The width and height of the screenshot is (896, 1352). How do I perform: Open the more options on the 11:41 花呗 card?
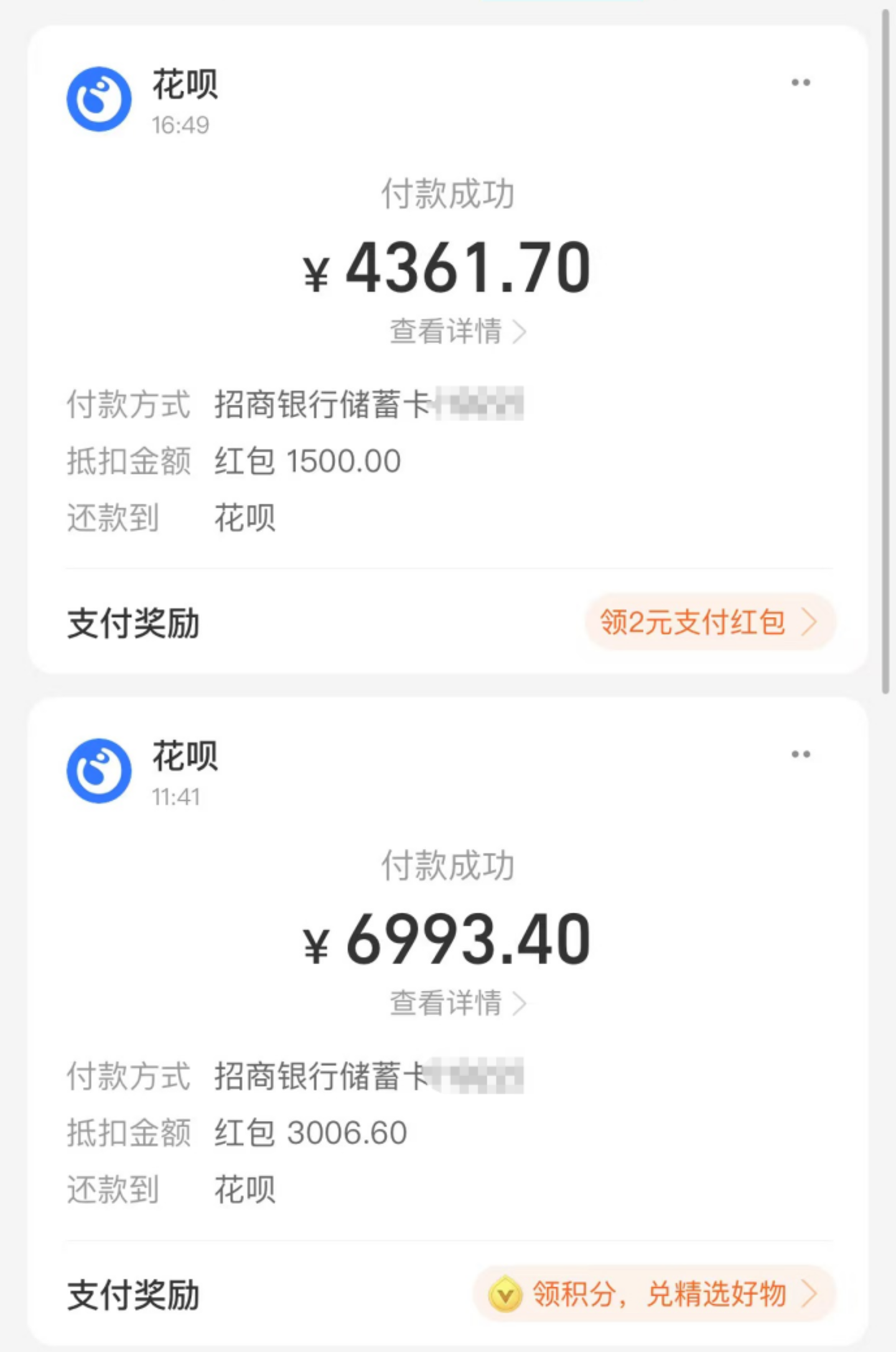pos(800,754)
